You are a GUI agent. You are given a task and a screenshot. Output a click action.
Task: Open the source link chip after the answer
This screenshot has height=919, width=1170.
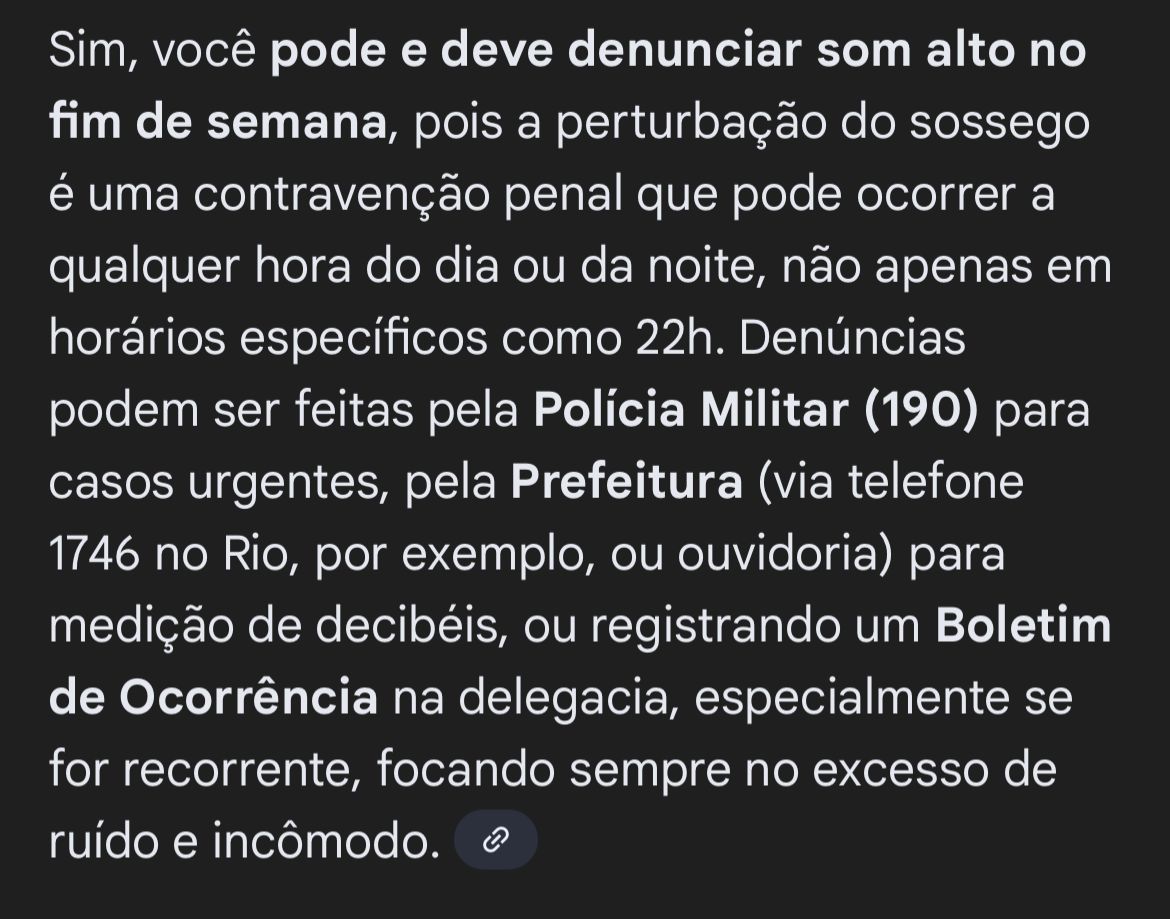tap(495, 840)
